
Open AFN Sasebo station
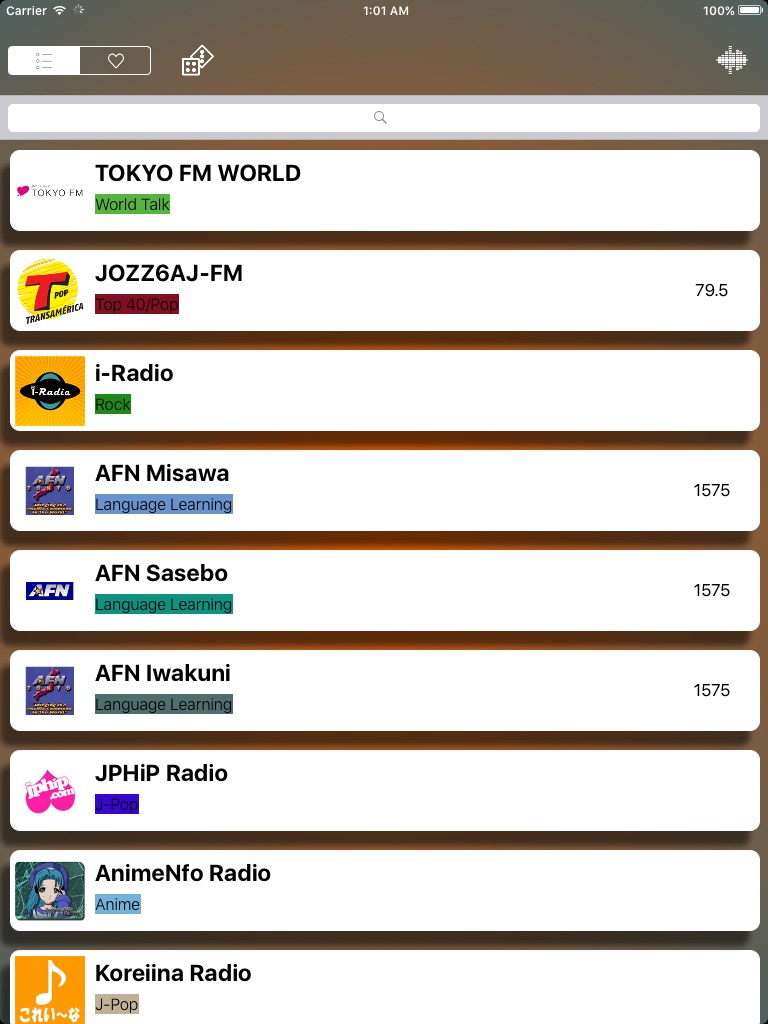[384, 590]
